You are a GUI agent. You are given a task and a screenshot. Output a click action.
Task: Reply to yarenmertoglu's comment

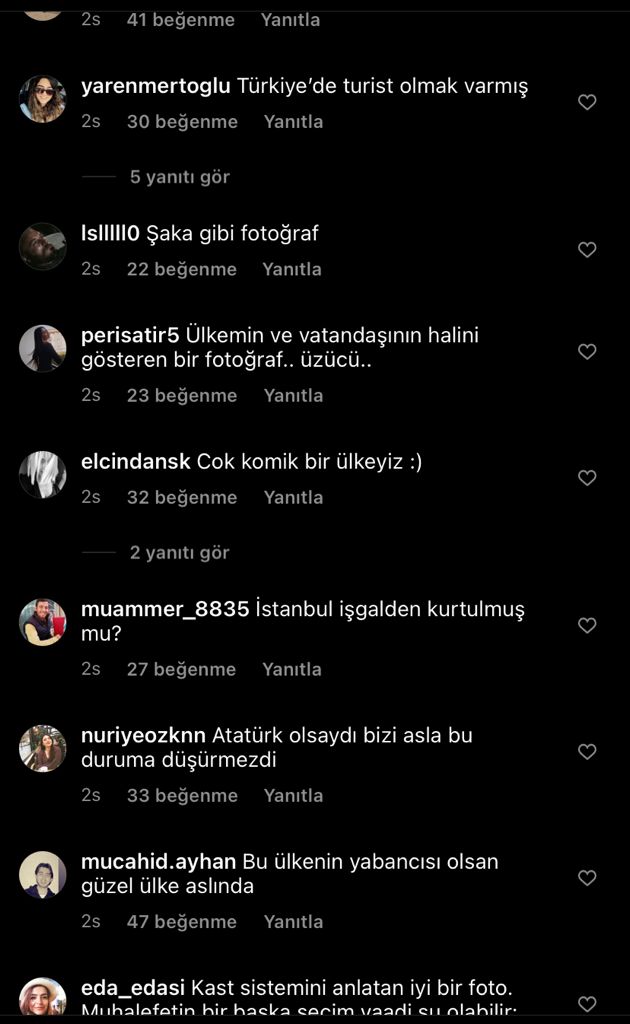pos(293,121)
